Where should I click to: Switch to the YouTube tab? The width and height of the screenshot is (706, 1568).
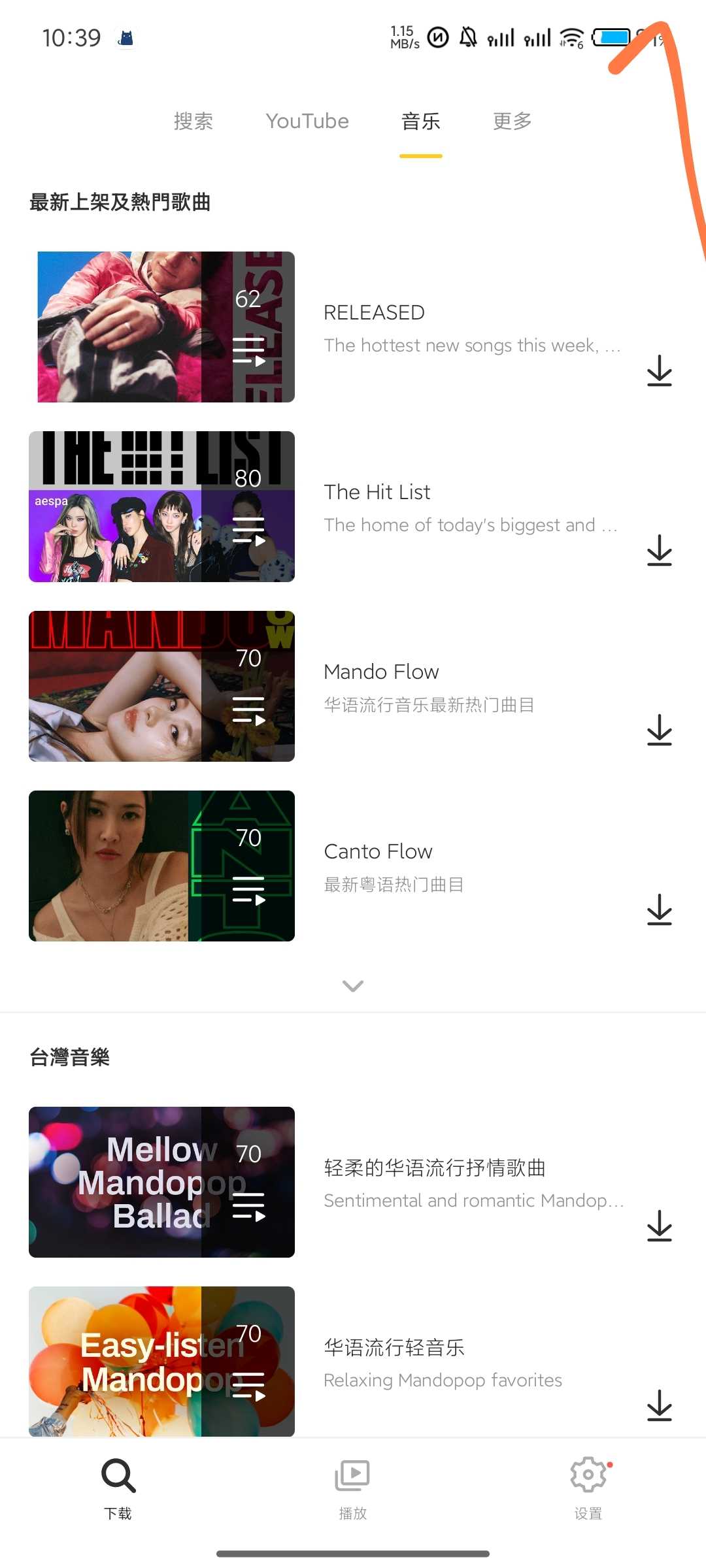point(307,122)
